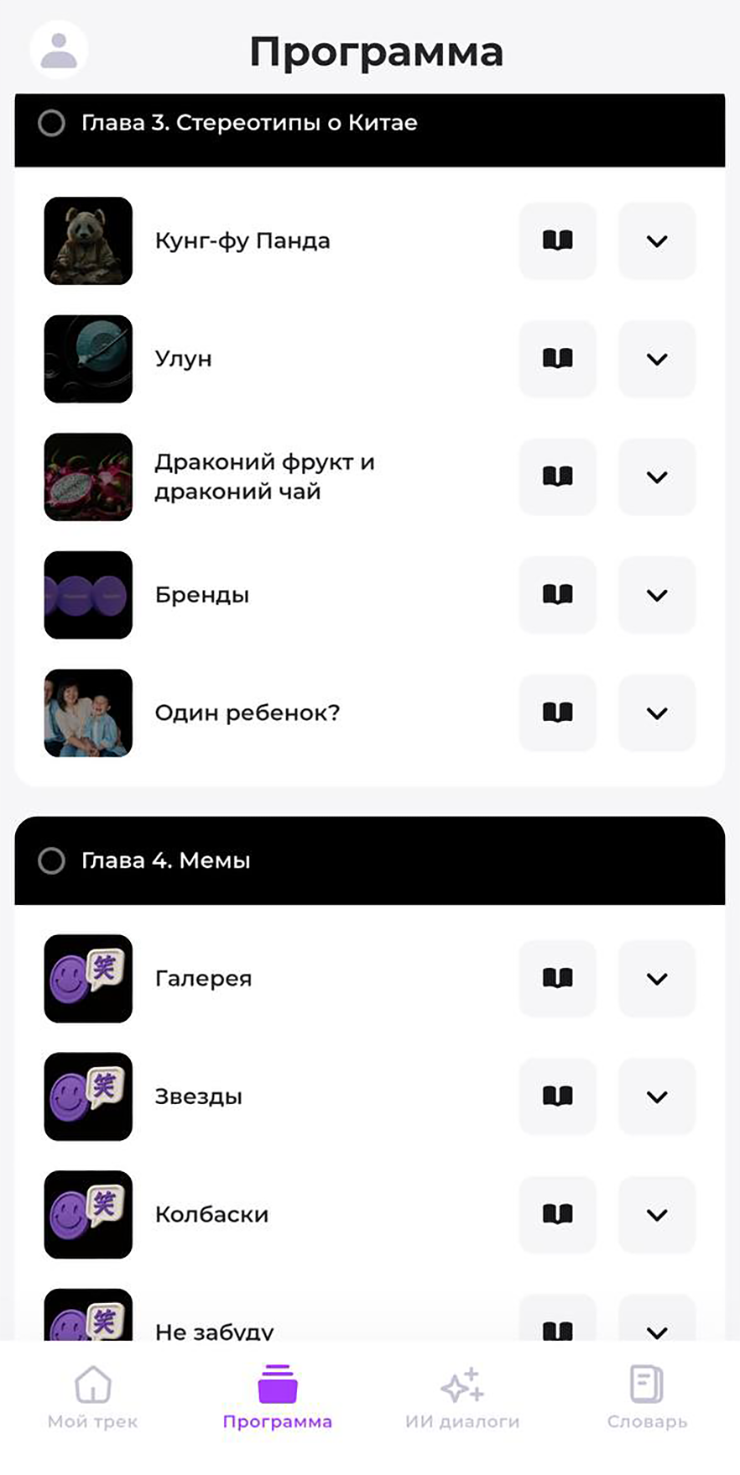The image size is (740, 1475).
Task: Open the profile avatar icon
Action: (x=59, y=50)
